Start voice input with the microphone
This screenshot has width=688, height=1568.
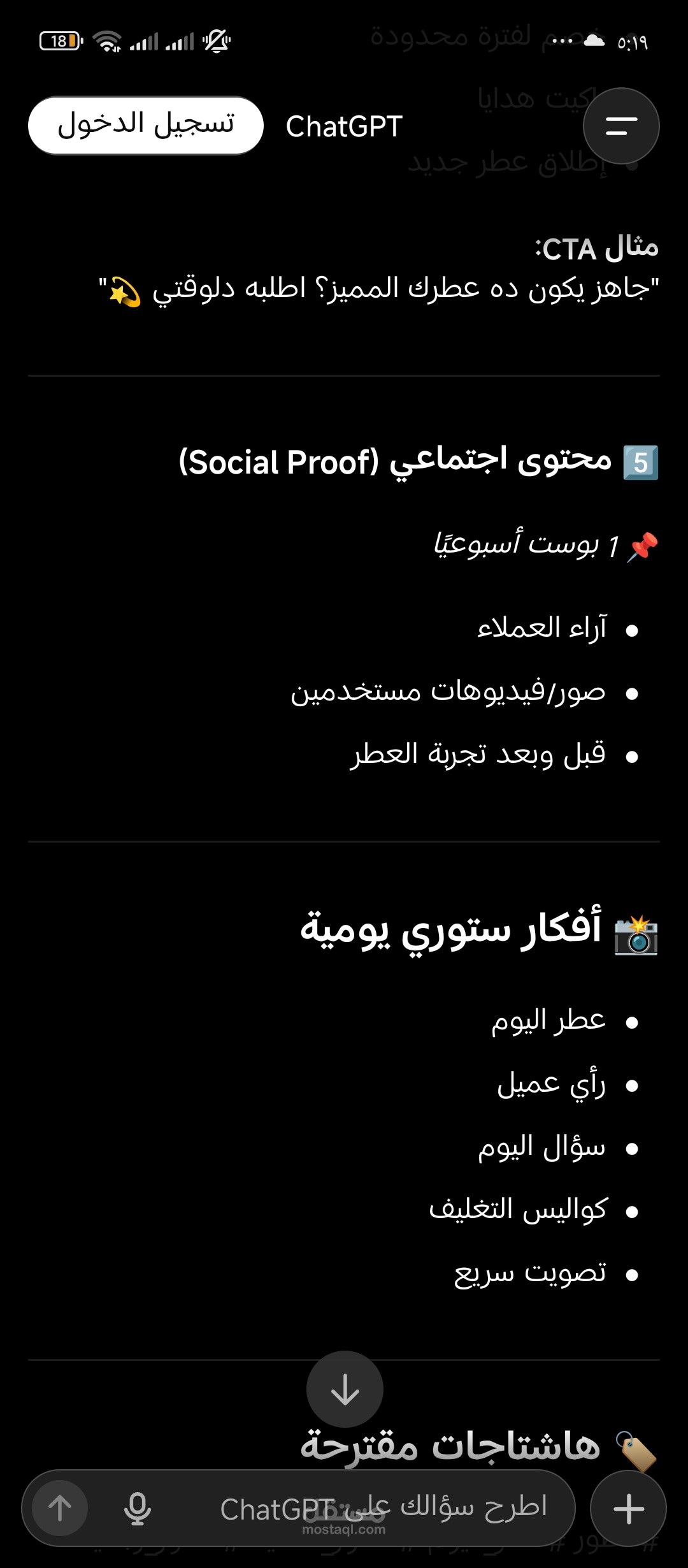[x=137, y=1508]
